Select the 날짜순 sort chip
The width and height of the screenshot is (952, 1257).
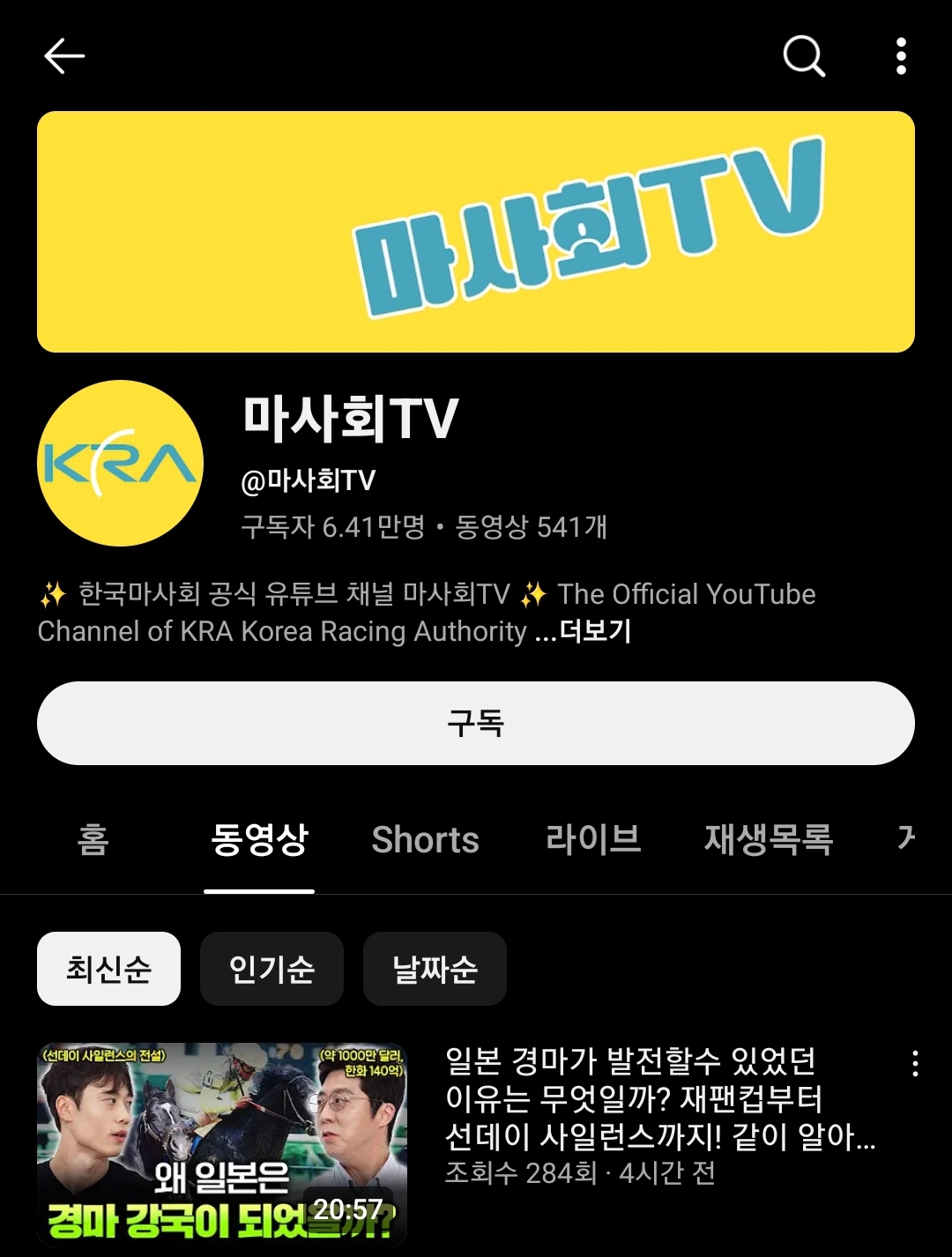435,969
